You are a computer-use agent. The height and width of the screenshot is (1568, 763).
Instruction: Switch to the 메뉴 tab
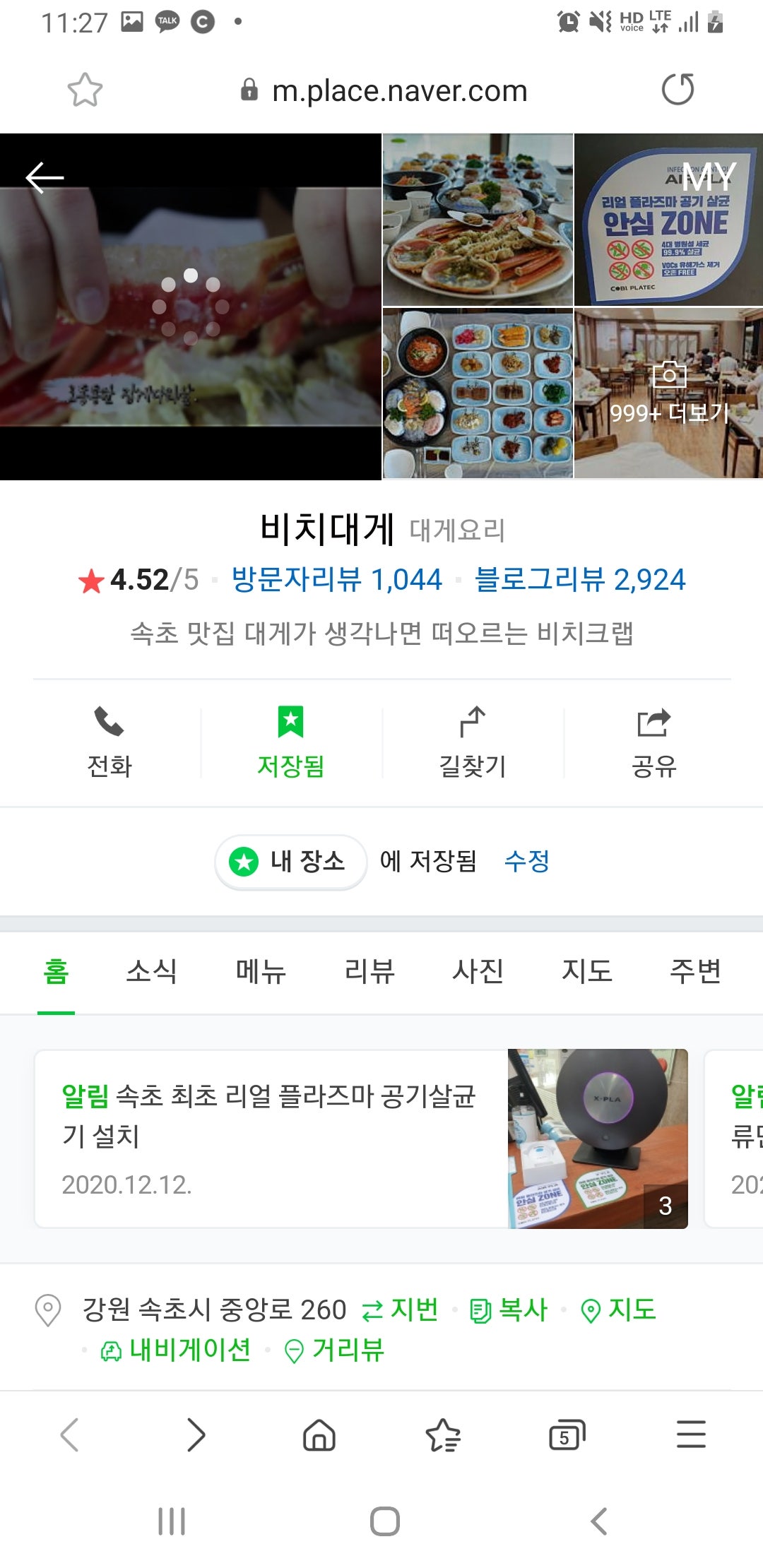261,971
